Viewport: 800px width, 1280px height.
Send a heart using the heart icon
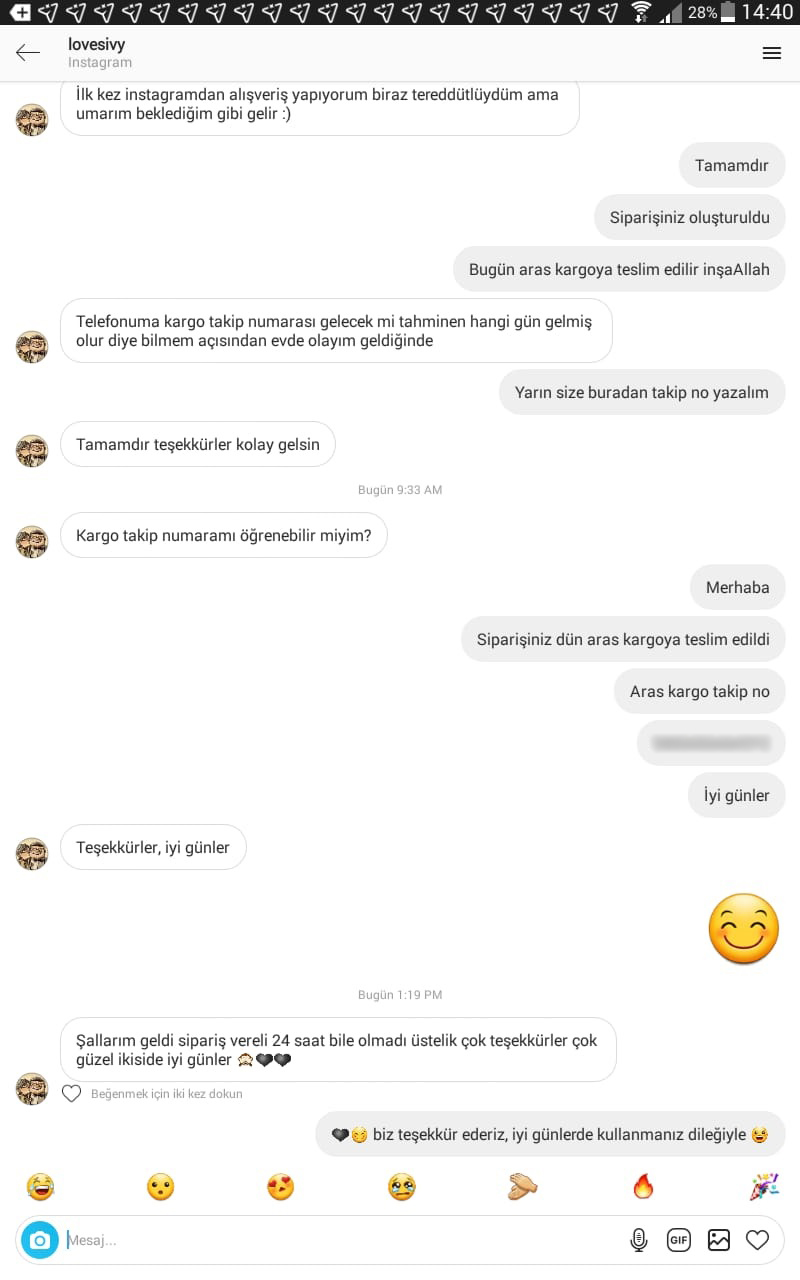click(x=758, y=1241)
